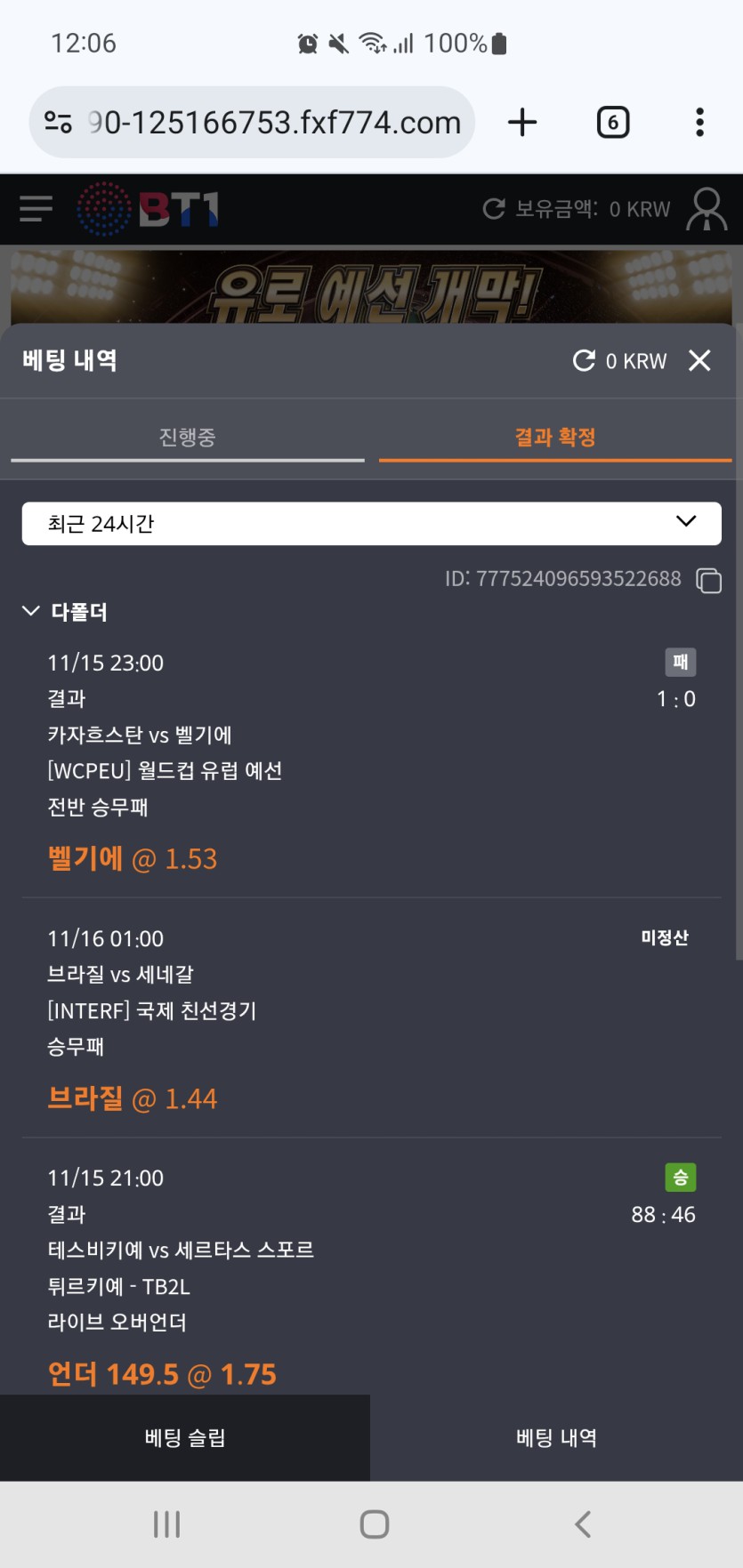This screenshot has width=743, height=1568.
Task: Switch to the 진행중 tab
Action: (187, 437)
